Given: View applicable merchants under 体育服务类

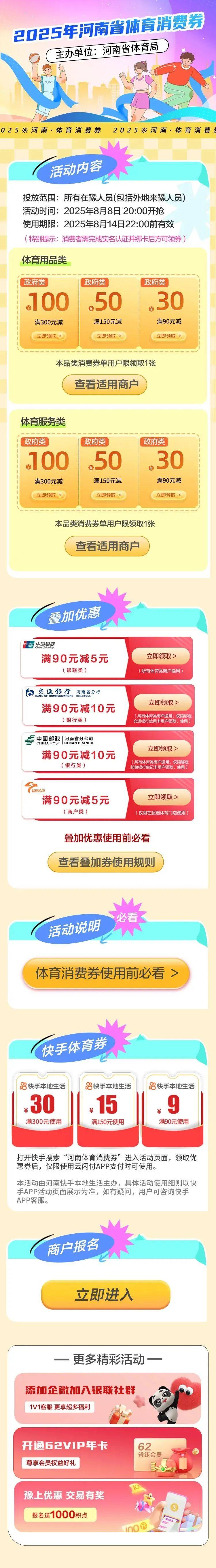Looking at the screenshot, I should coord(107,546).
